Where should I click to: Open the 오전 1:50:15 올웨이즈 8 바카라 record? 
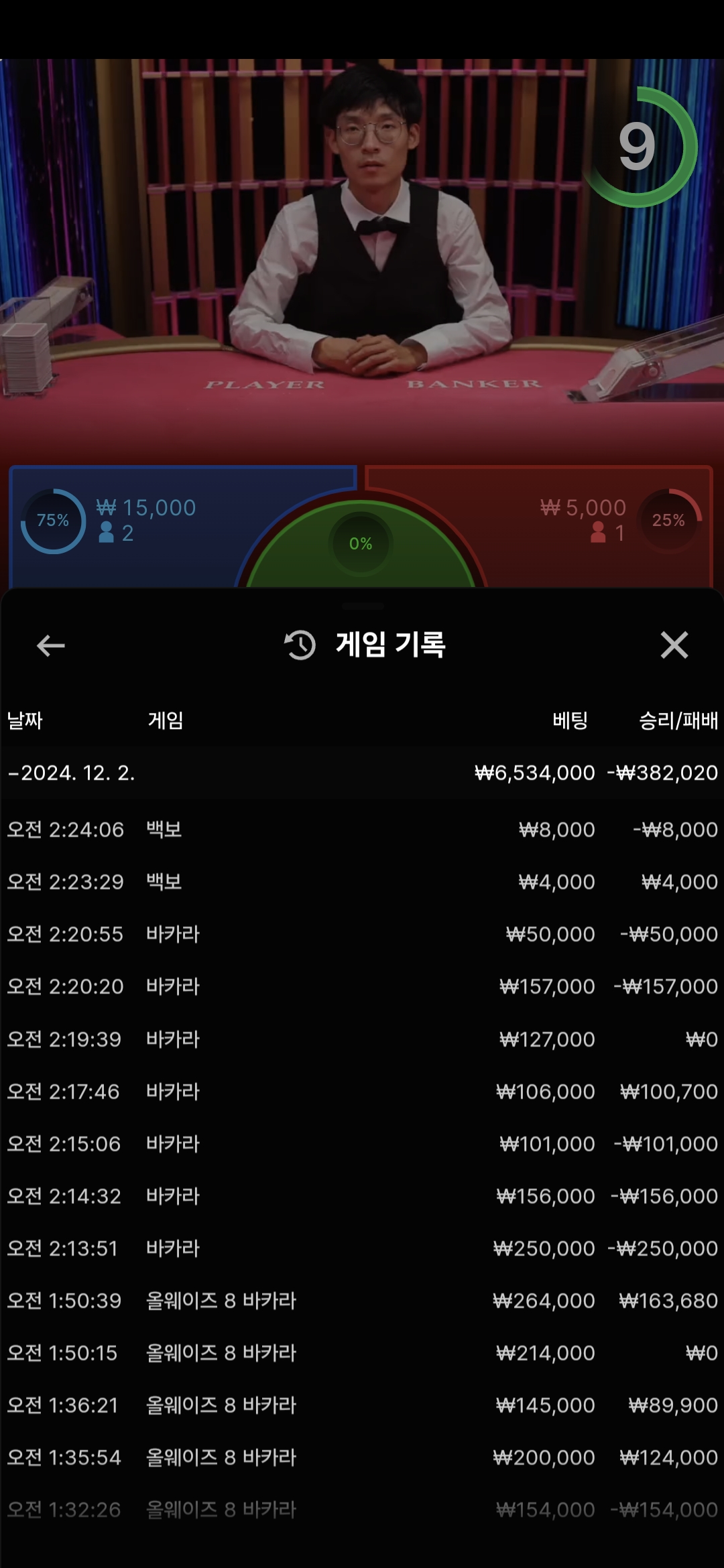click(x=362, y=1353)
